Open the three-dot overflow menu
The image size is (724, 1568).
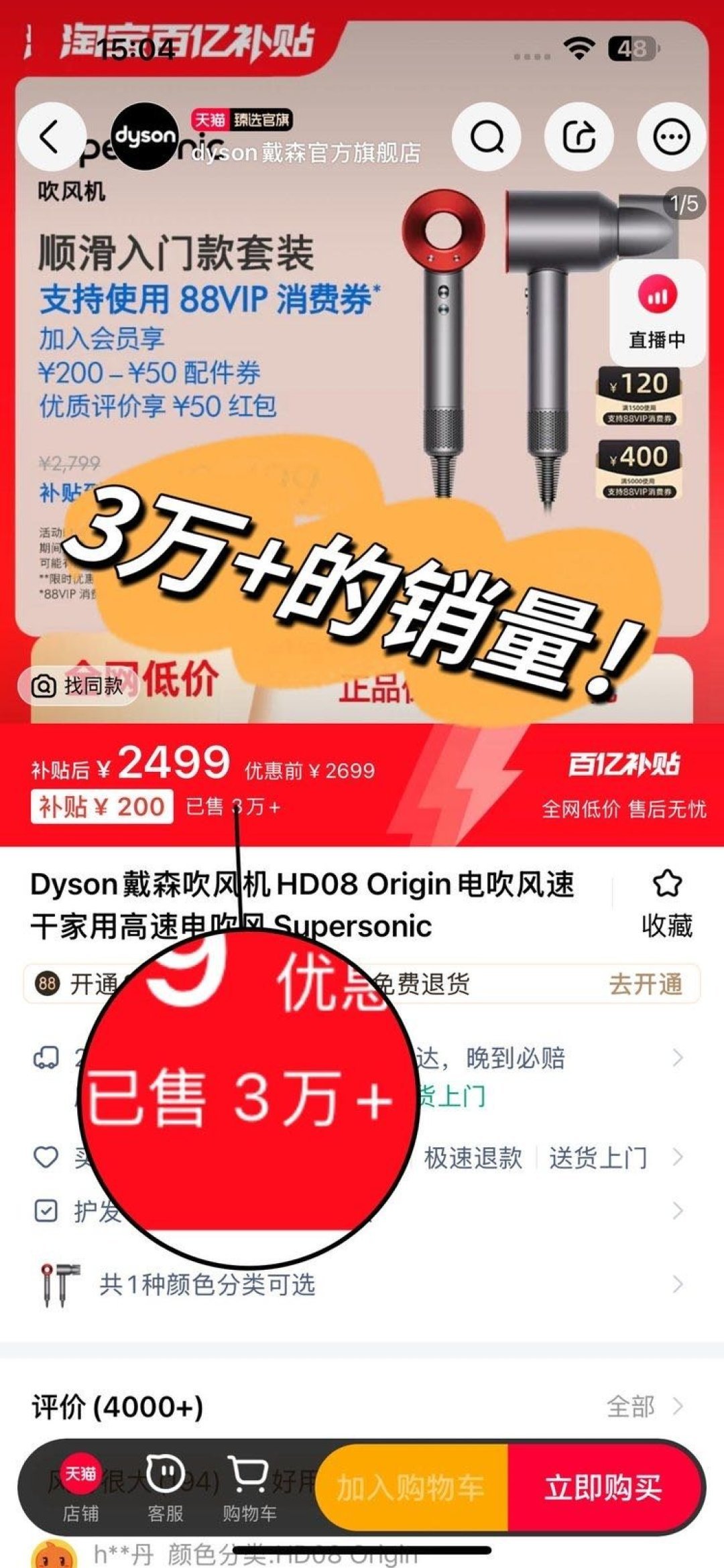pos(671,137)
